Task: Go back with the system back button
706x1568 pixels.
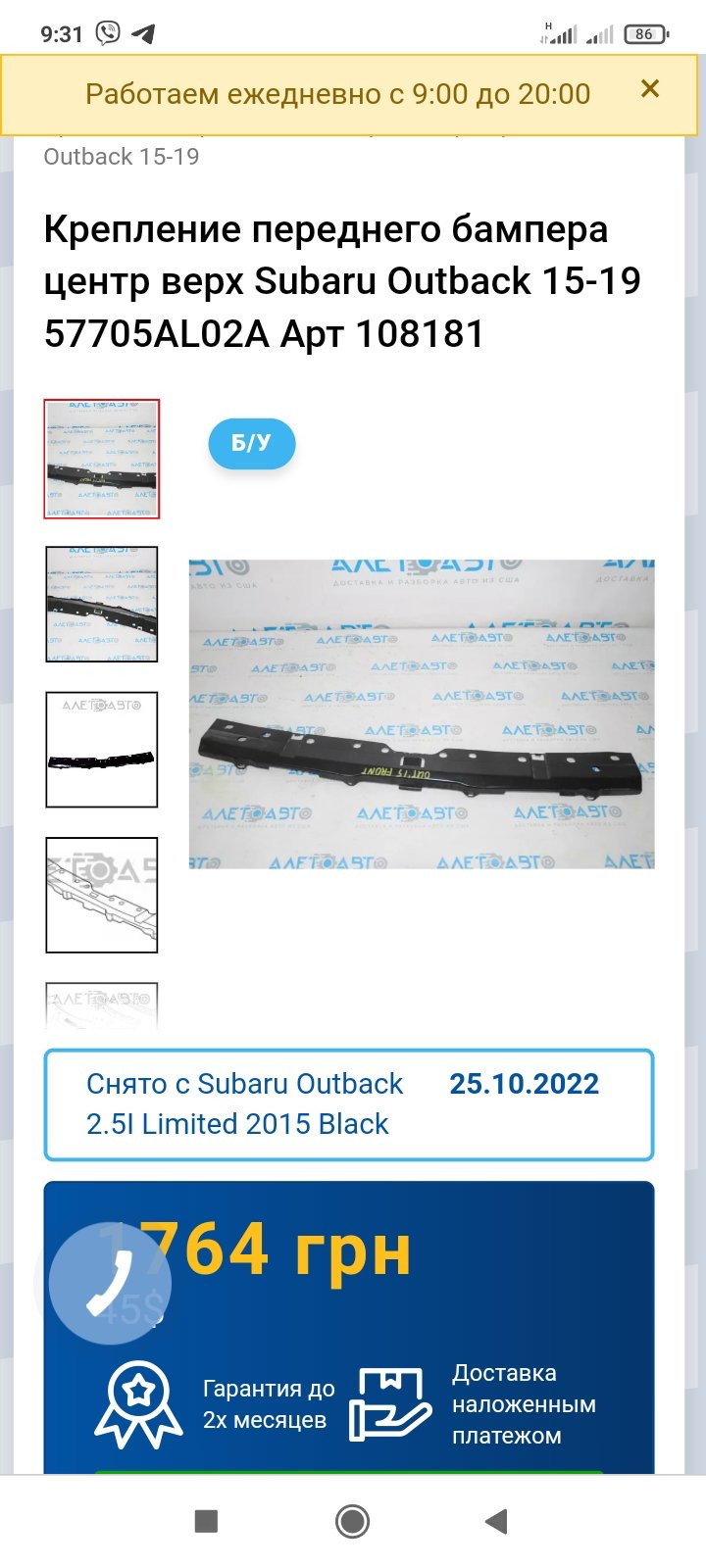Action: (496, 1521)
